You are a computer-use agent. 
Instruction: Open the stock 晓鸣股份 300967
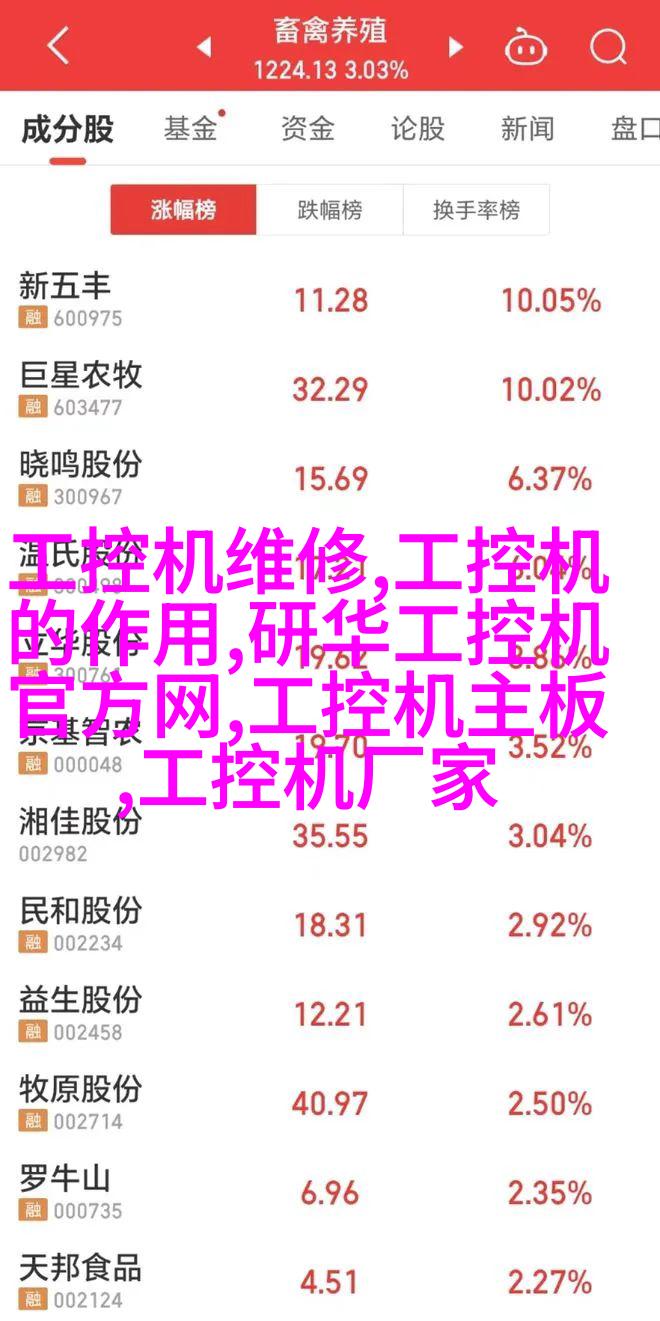pos(330,478)
